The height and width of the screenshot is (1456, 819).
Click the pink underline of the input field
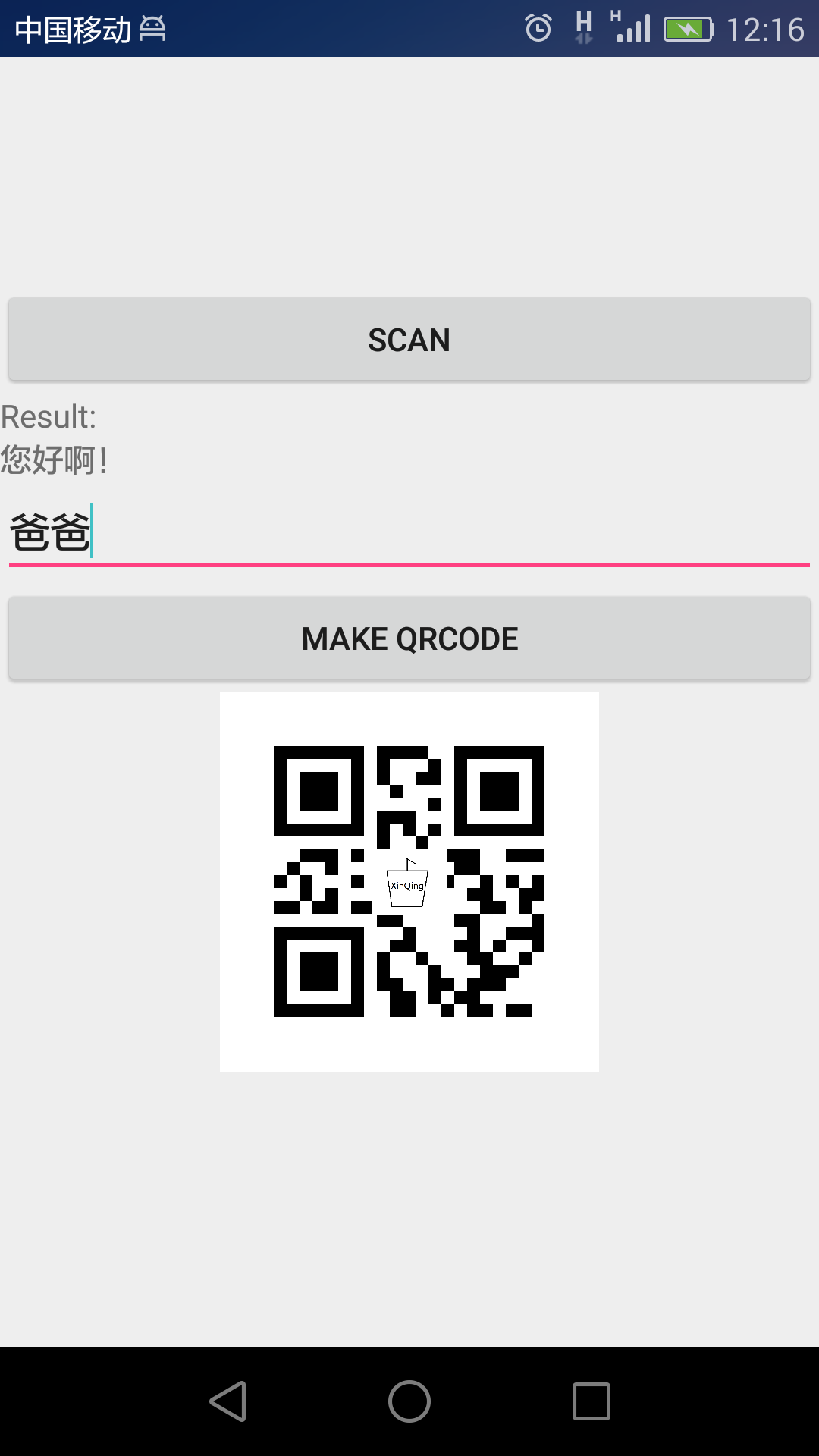pyautogui.click(x=409, y=564)
